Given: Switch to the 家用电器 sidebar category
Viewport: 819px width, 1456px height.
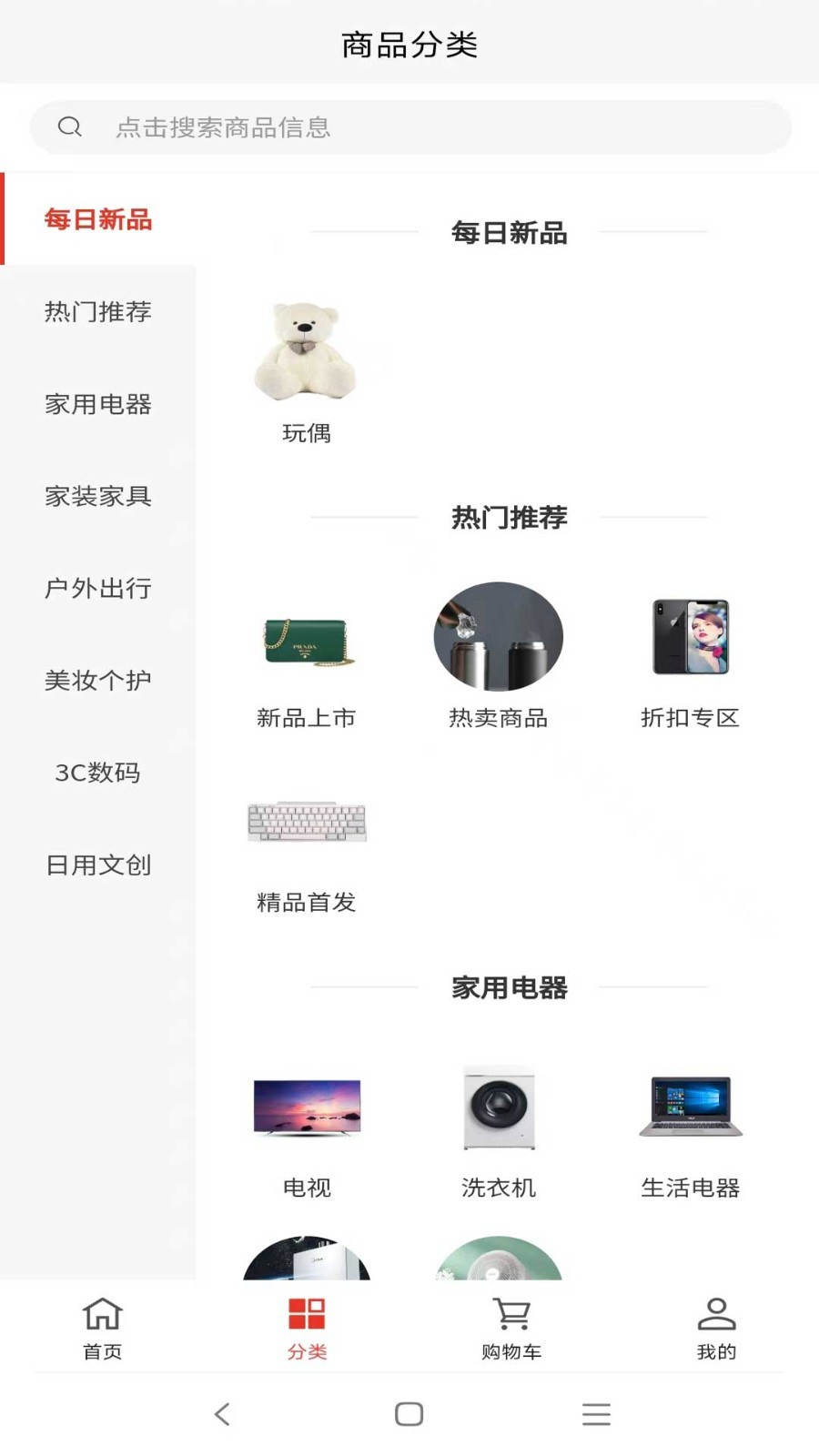Looking at the screenshot, I should coord(97,404).
